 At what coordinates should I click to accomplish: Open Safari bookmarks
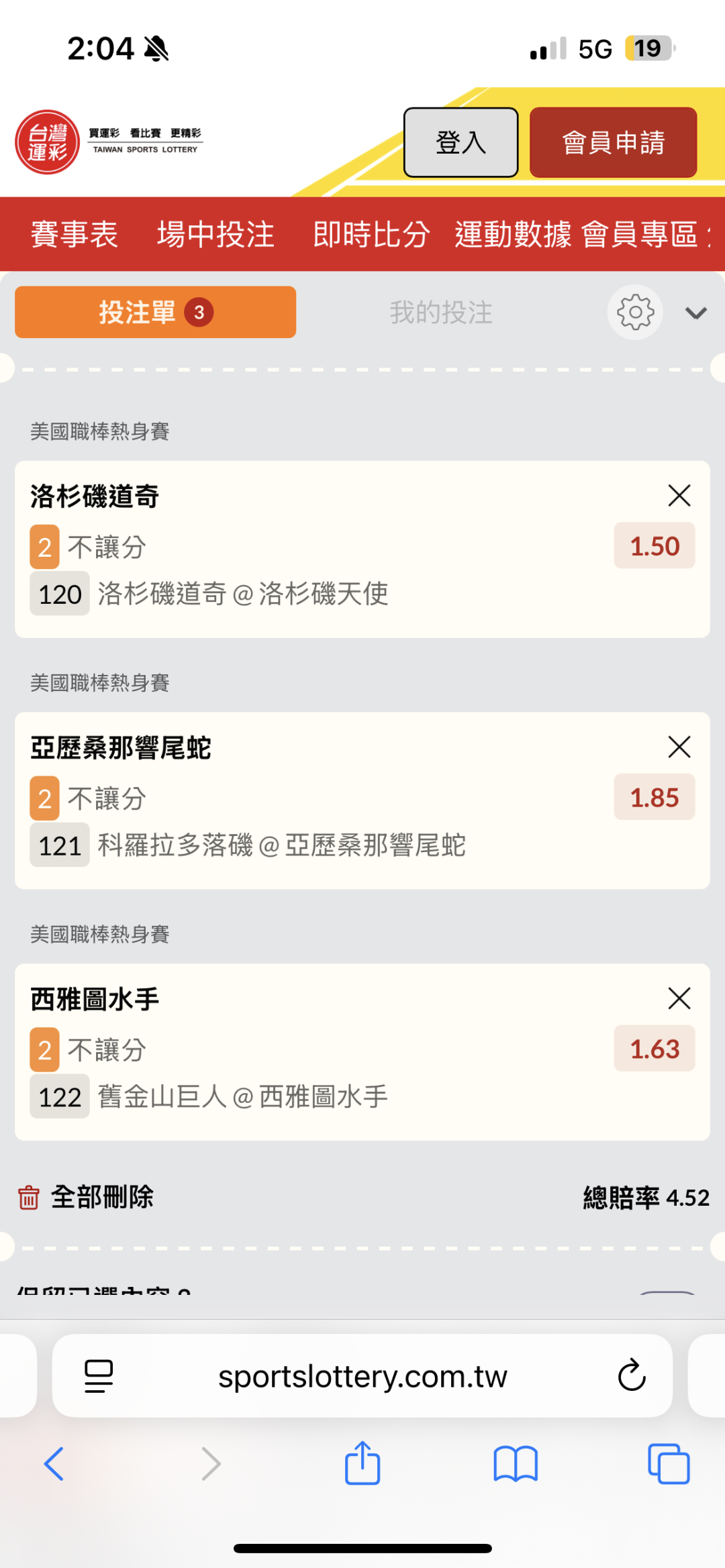(515, 1463)
